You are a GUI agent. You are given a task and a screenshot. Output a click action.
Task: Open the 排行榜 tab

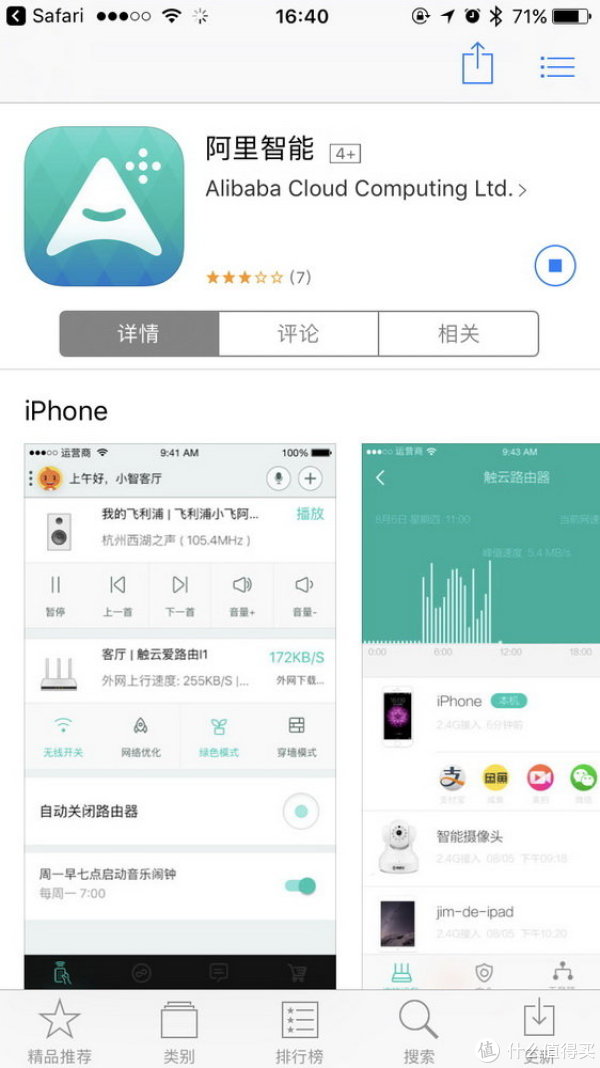(300, 1031)
